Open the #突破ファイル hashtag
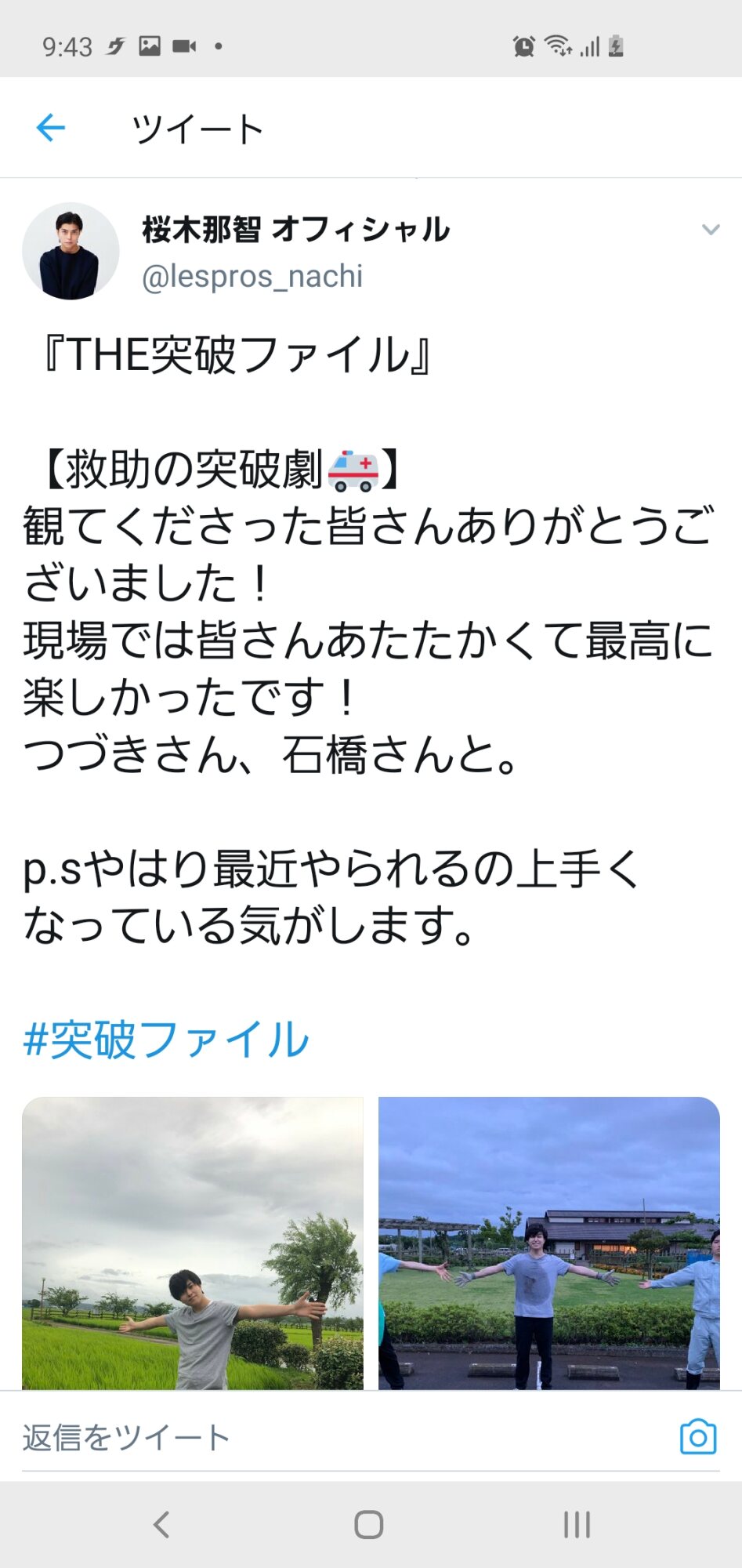Viewport: 742px width, 1568px height. 166,1040
